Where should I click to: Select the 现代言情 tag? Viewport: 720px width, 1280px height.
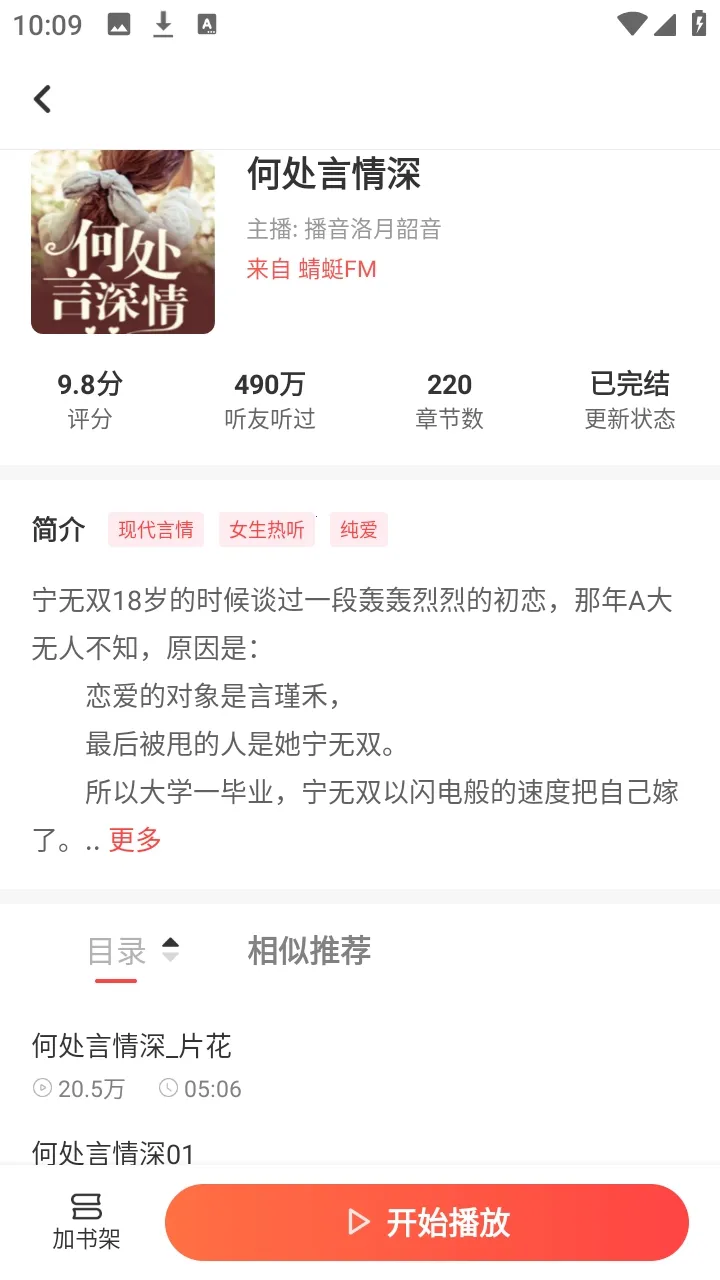[x=156, y=529]
